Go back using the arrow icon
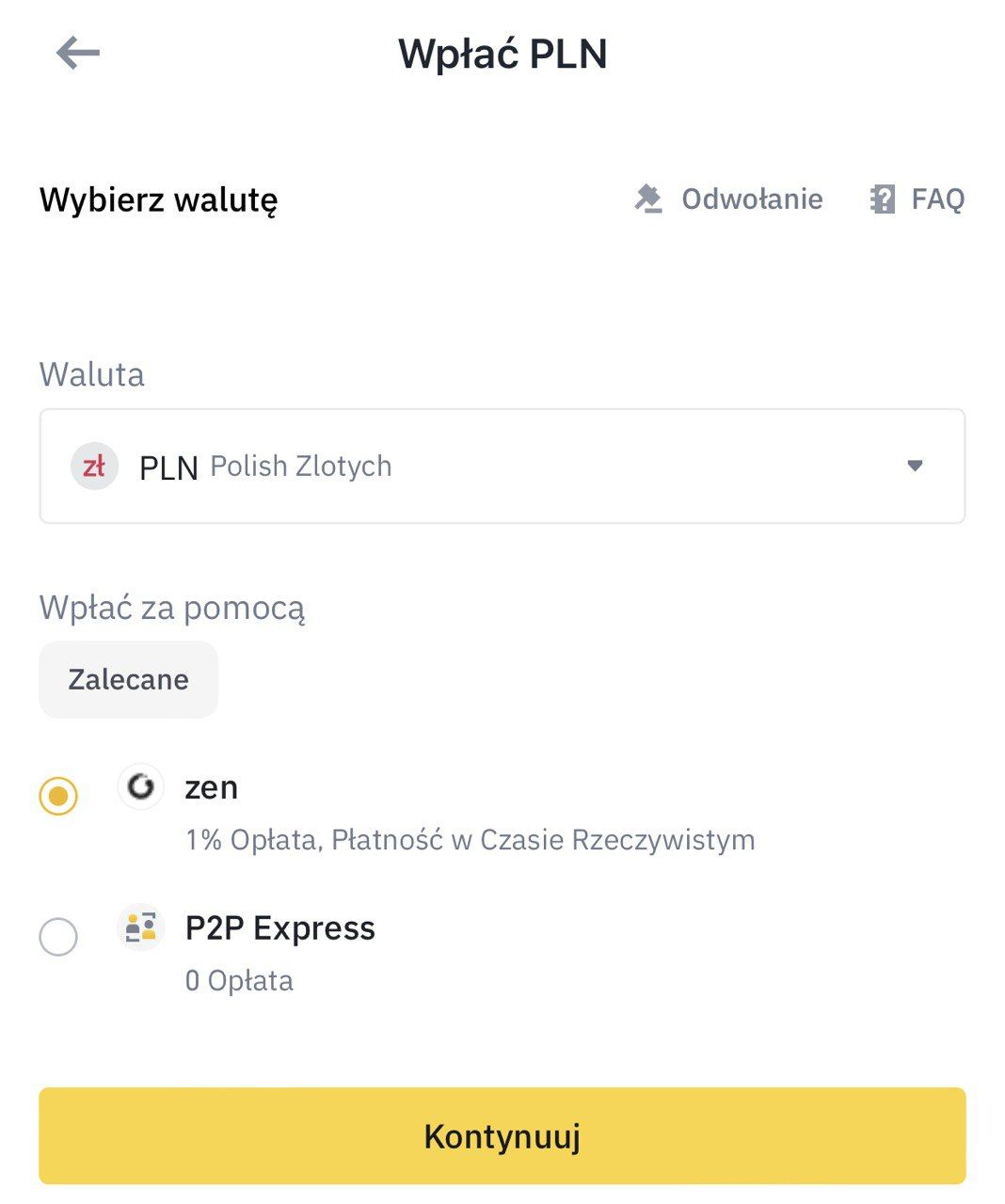 78,54
